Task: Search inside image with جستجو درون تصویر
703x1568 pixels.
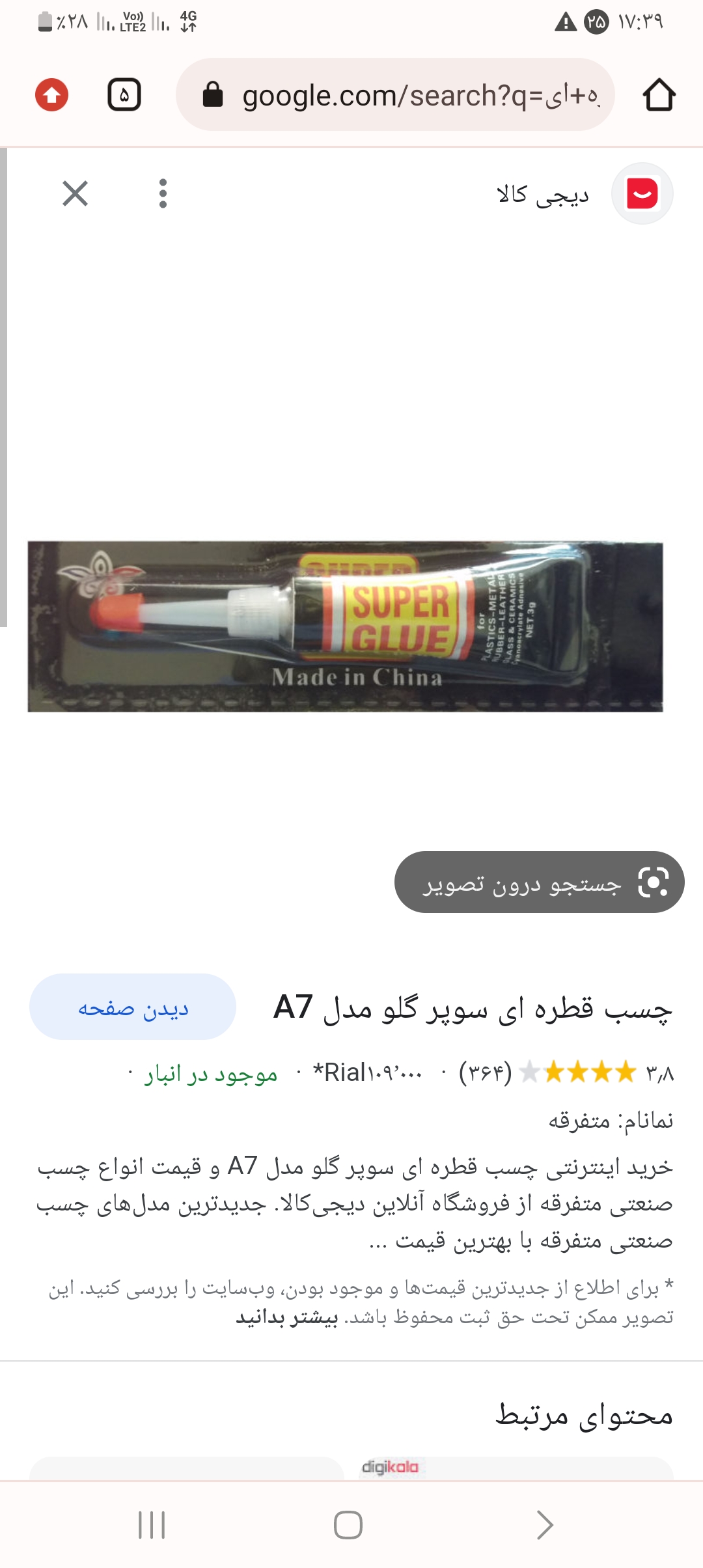Action: [x=539, y=882]
